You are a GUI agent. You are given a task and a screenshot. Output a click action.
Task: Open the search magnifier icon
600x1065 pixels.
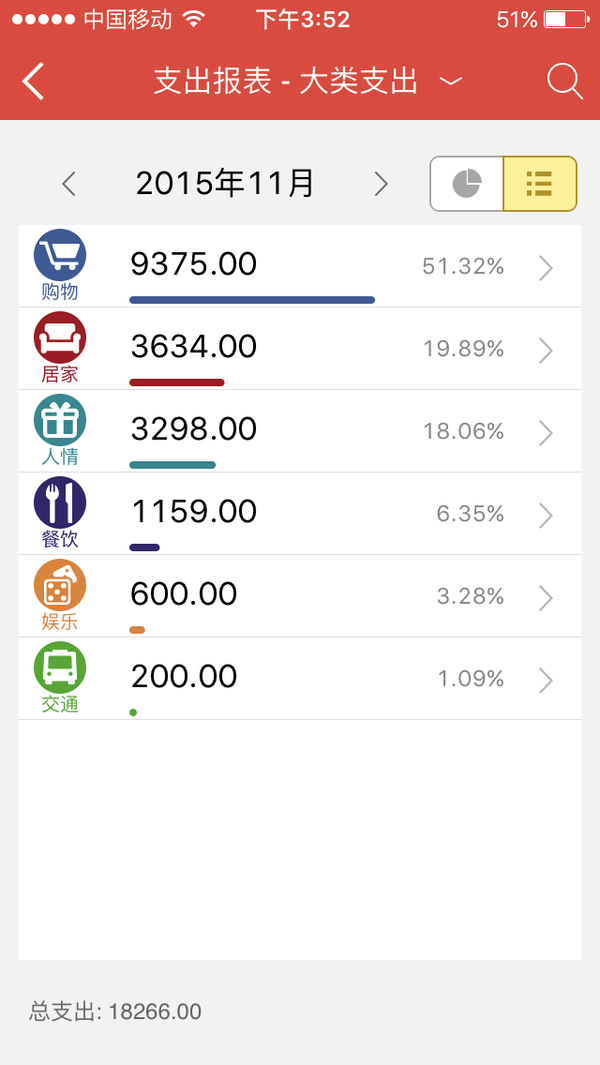[565, 82]
